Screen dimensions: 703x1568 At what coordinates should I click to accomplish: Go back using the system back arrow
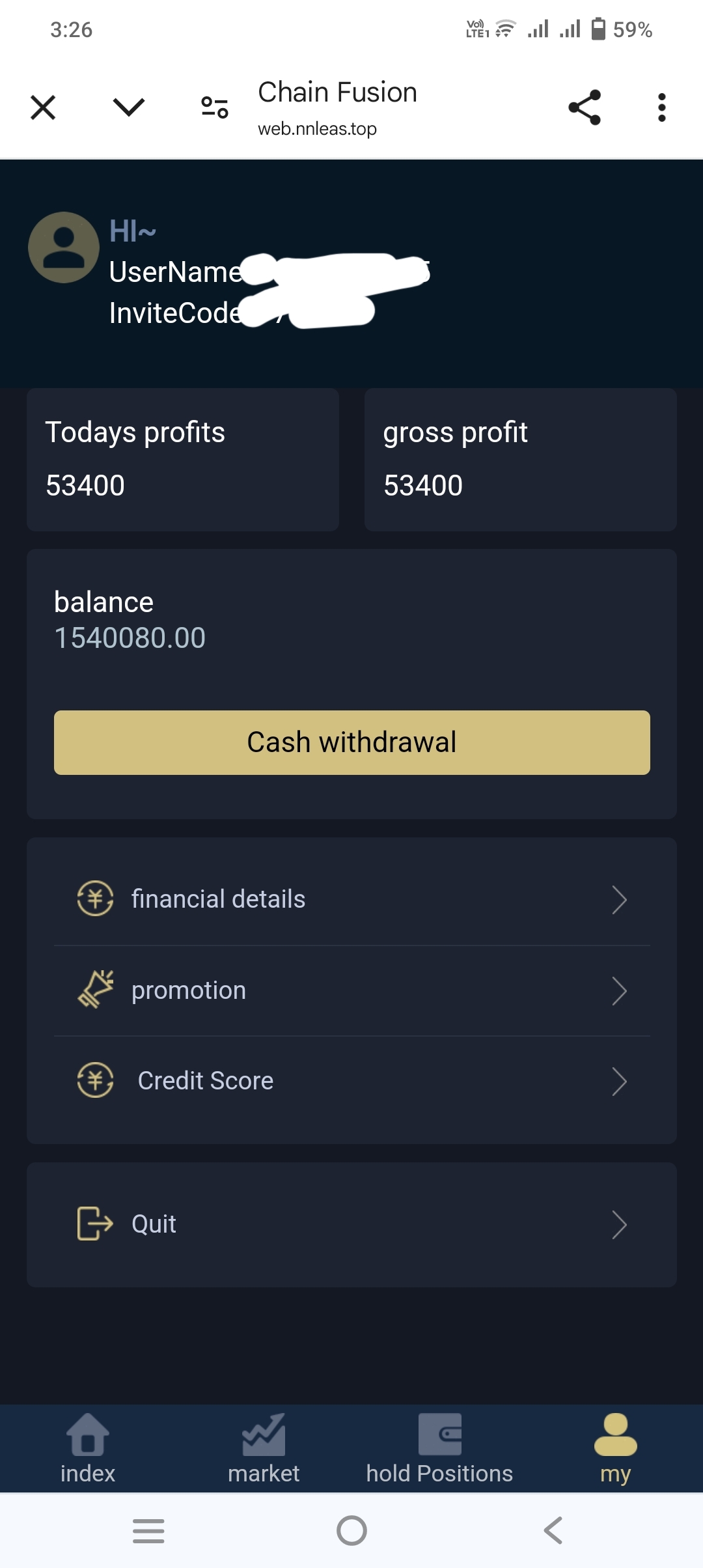click(x=553, y=1530)
